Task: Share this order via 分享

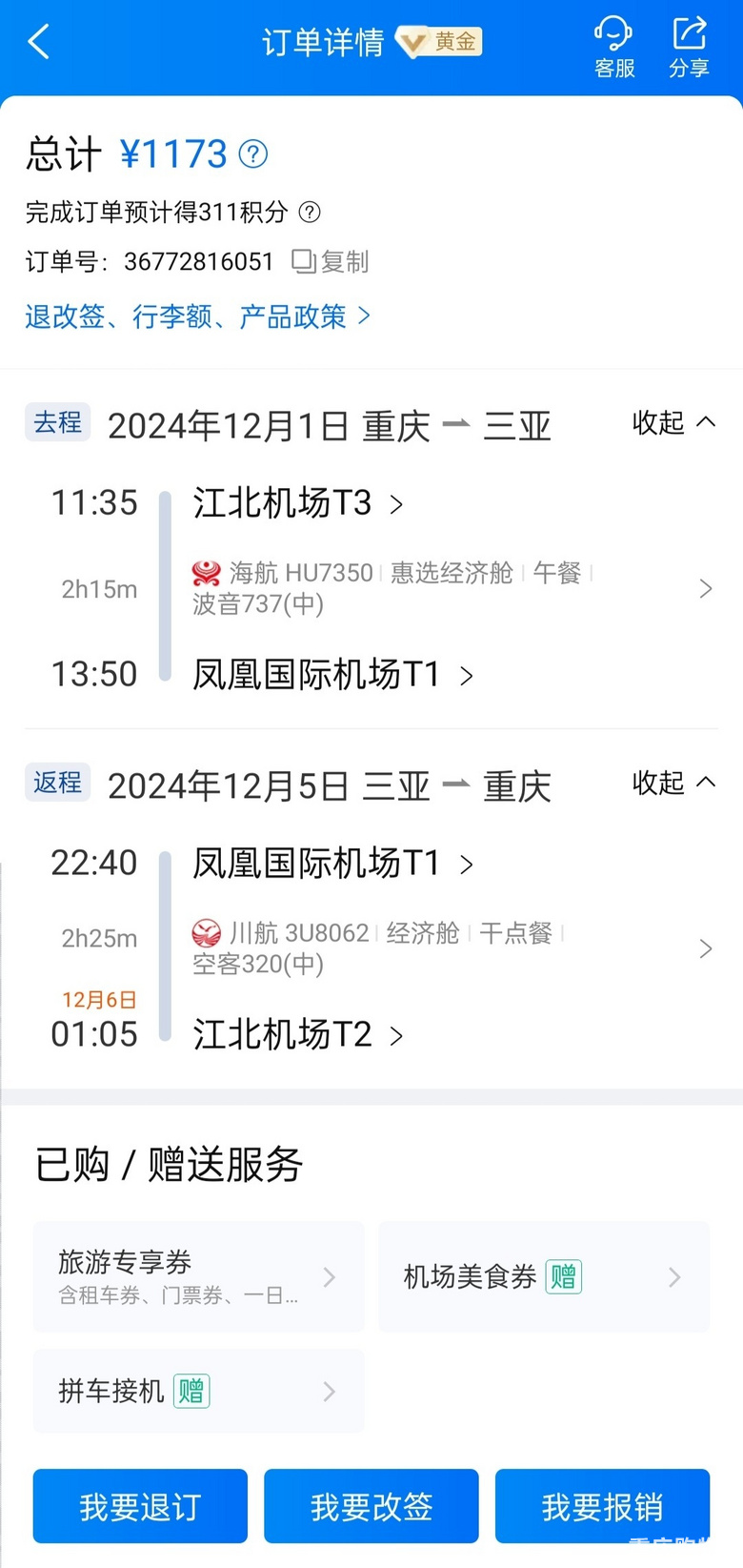Action: [x=689, y=47]
